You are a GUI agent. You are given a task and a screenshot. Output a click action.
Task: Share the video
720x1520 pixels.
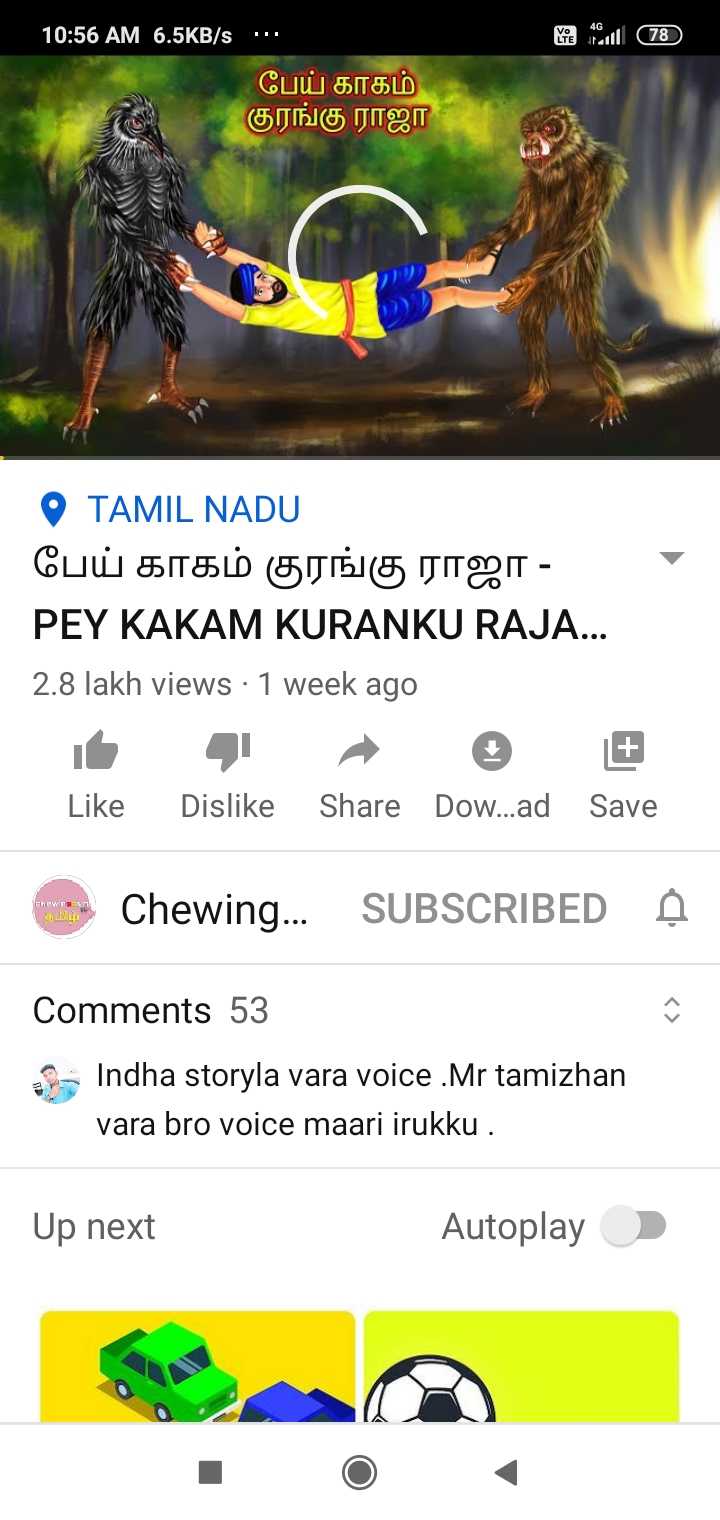[x=359, y=774]
